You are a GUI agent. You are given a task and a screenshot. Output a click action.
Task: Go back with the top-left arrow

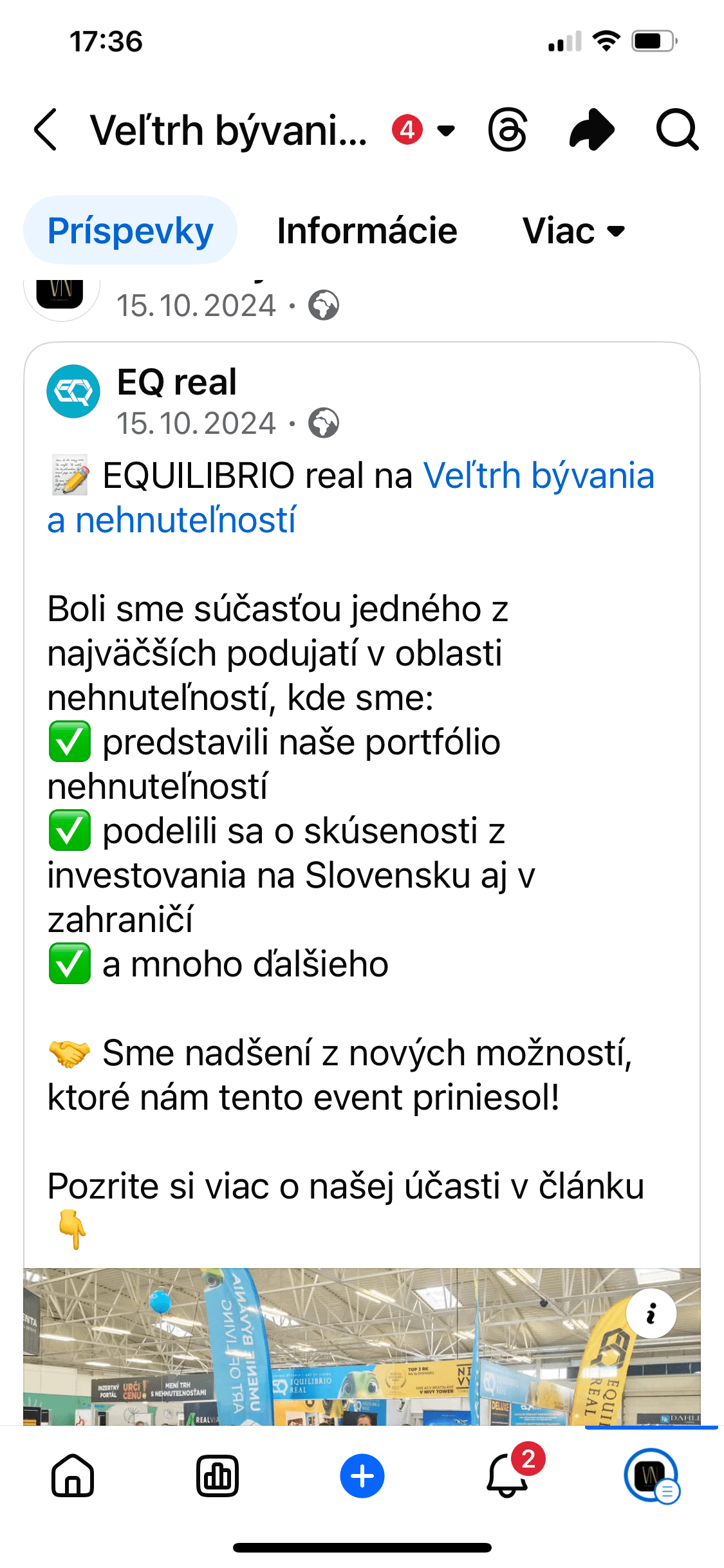(x=46, y=129)
